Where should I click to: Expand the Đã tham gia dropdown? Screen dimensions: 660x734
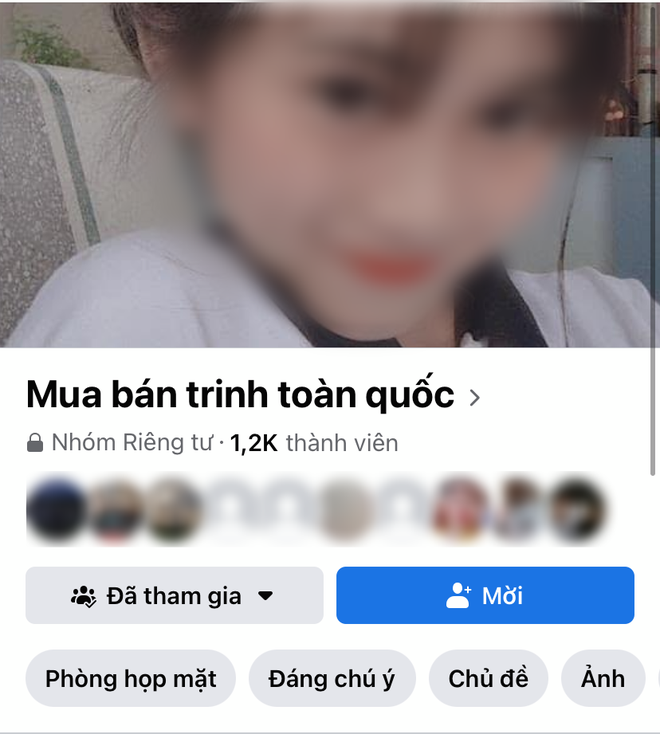point(174,596)
